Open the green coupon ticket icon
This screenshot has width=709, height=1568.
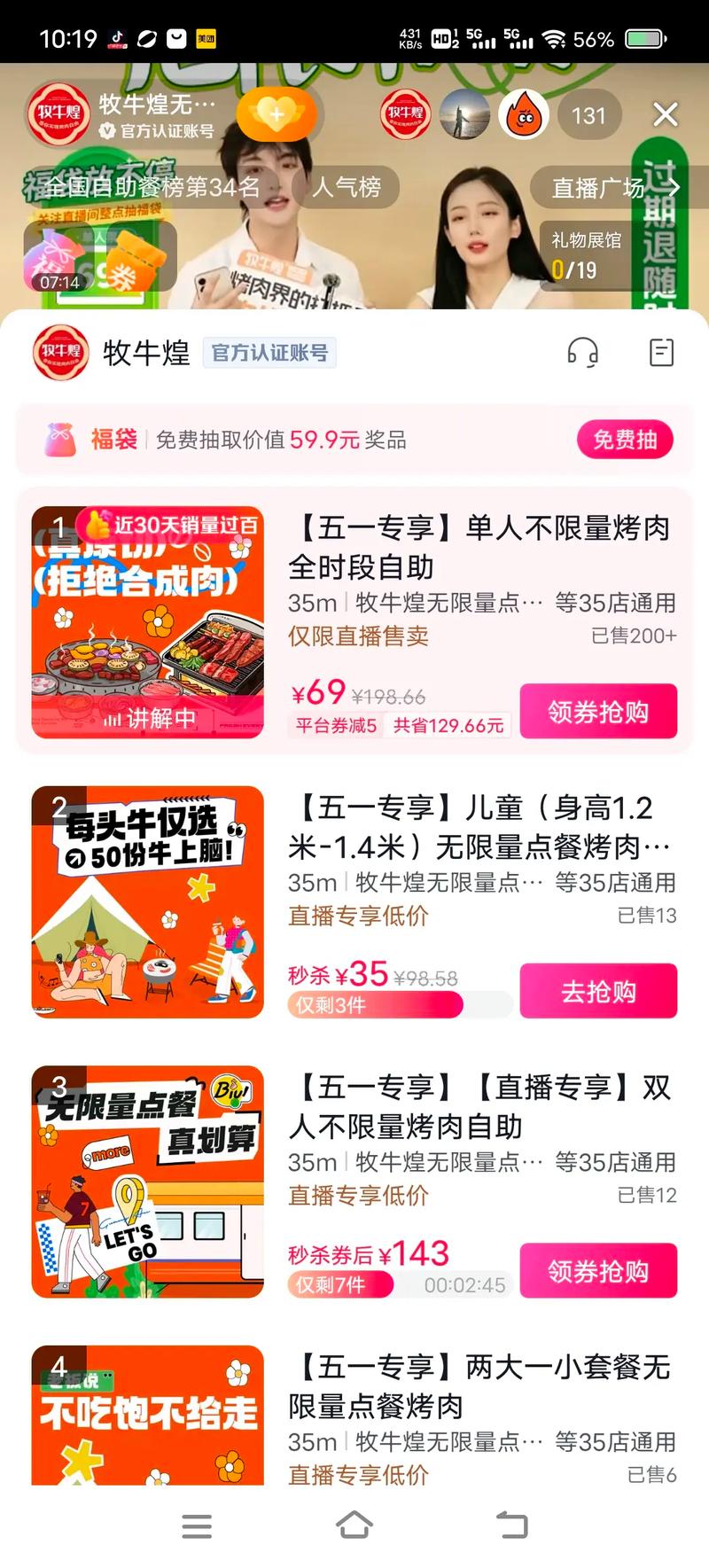click(x=133, y=257)
